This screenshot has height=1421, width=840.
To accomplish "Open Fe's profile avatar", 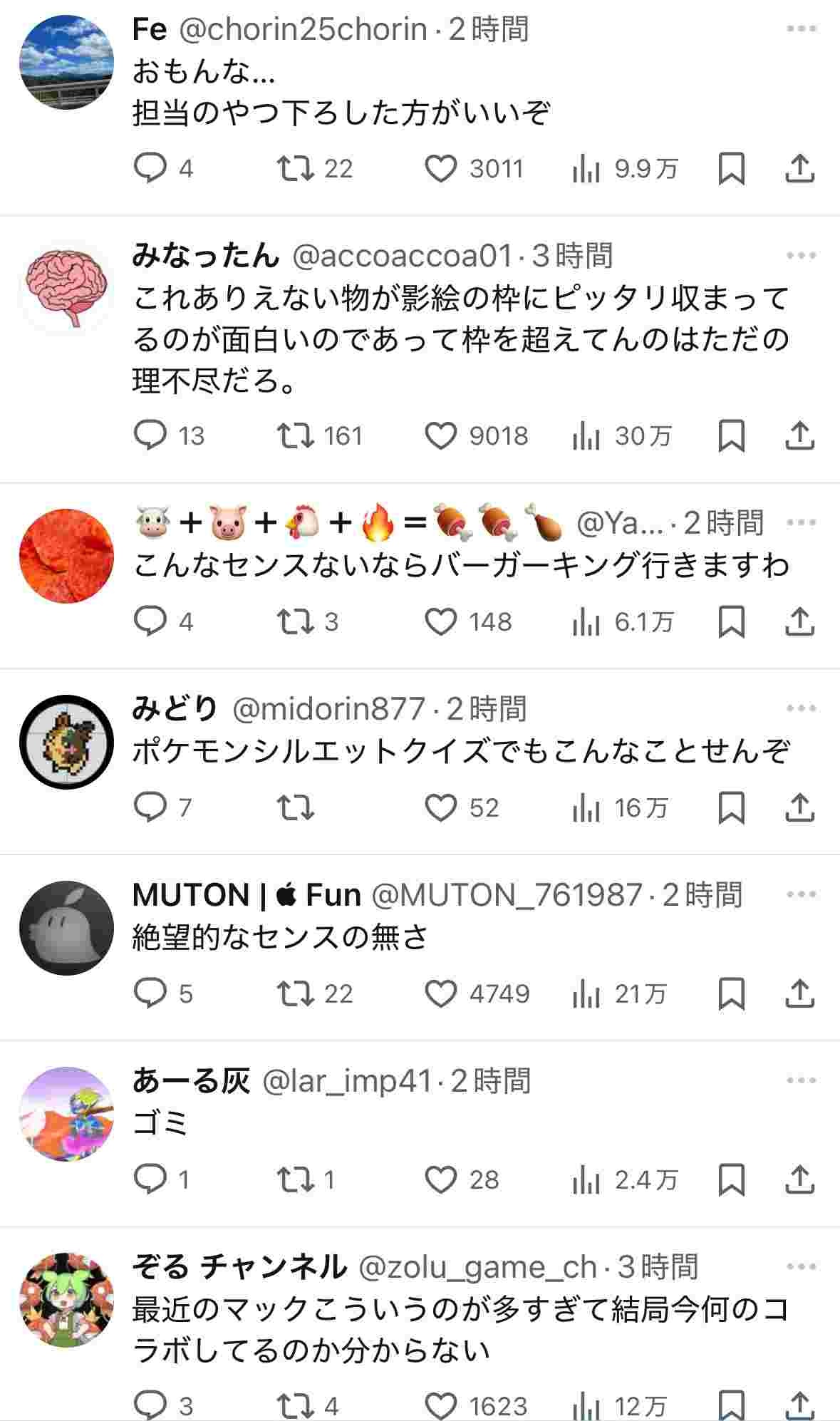I will point(66,62).
